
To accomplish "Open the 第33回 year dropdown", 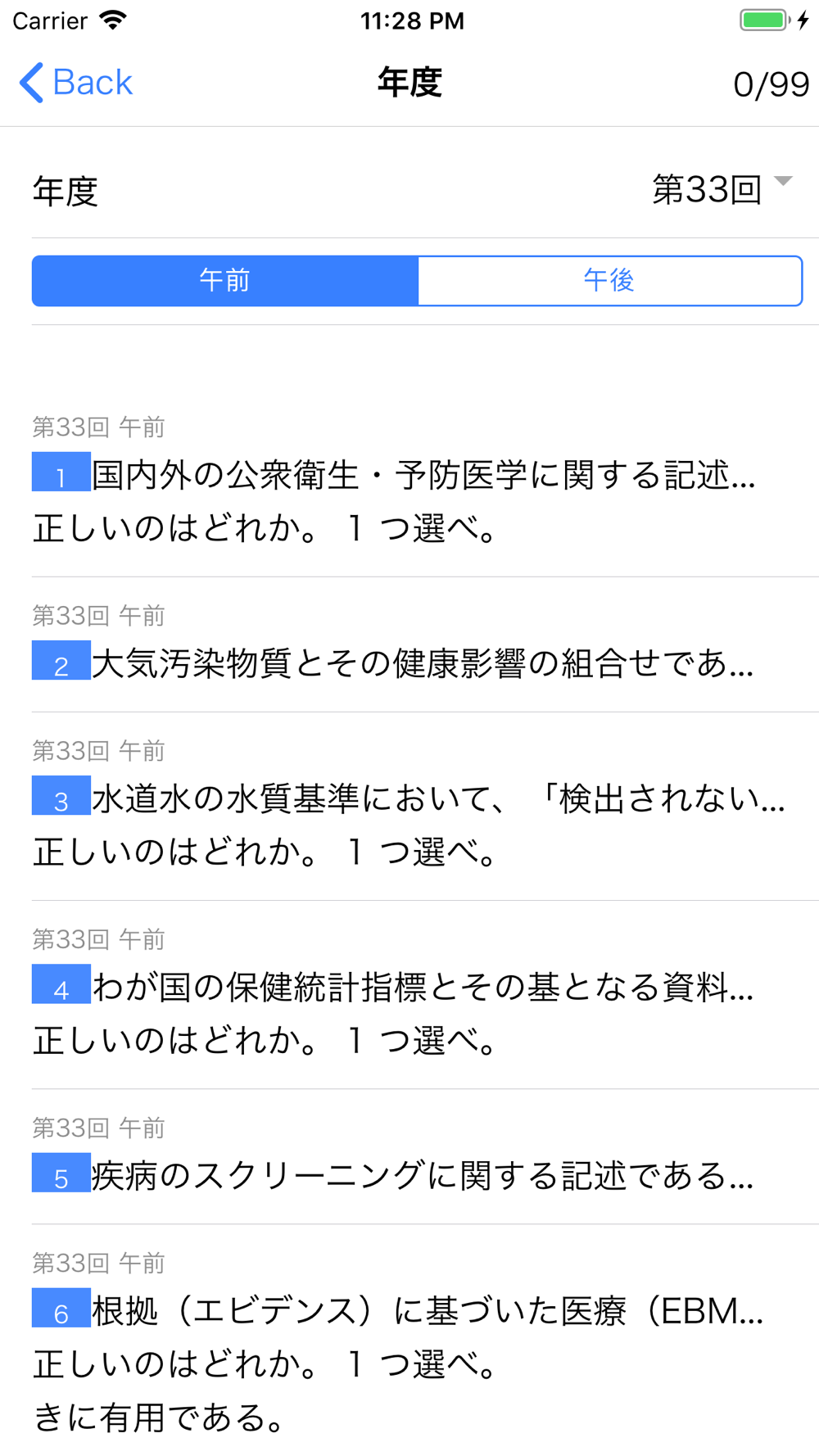I will coord(722,190).
